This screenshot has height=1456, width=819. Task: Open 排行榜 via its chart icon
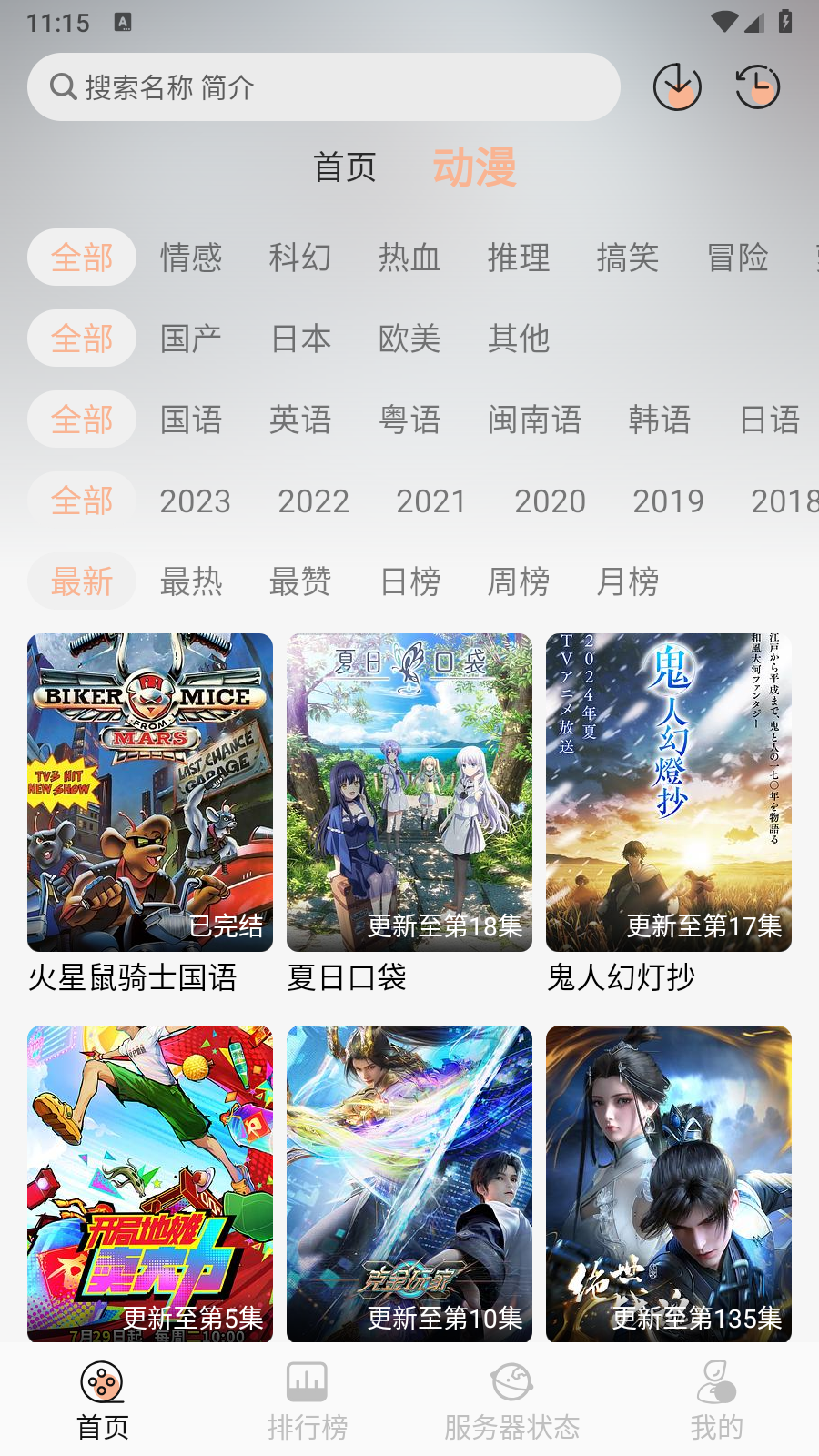pos(308,1380)
